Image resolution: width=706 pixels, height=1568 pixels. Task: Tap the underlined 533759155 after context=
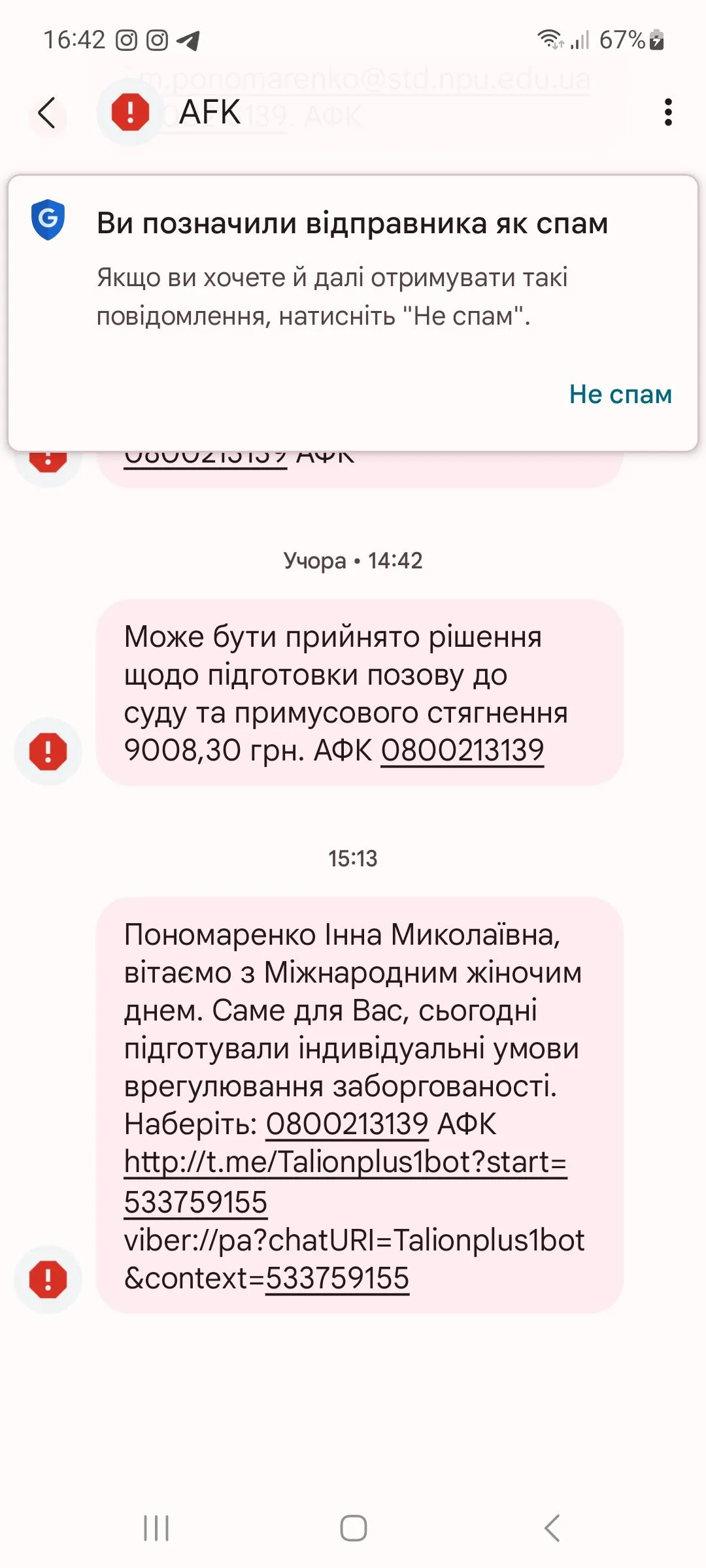(337, 1278)
